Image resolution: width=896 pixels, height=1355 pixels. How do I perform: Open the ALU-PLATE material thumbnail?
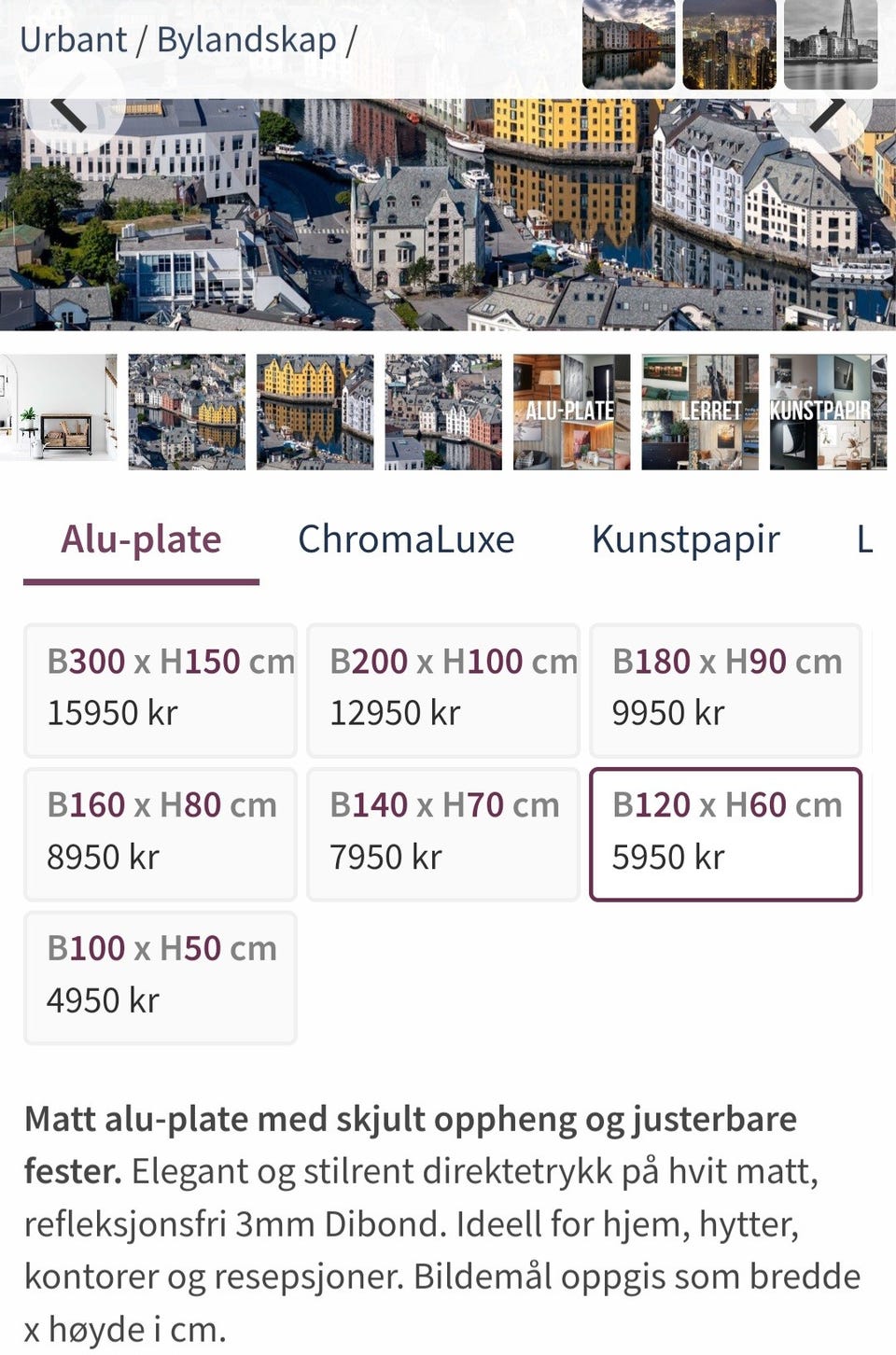[570, 411]
